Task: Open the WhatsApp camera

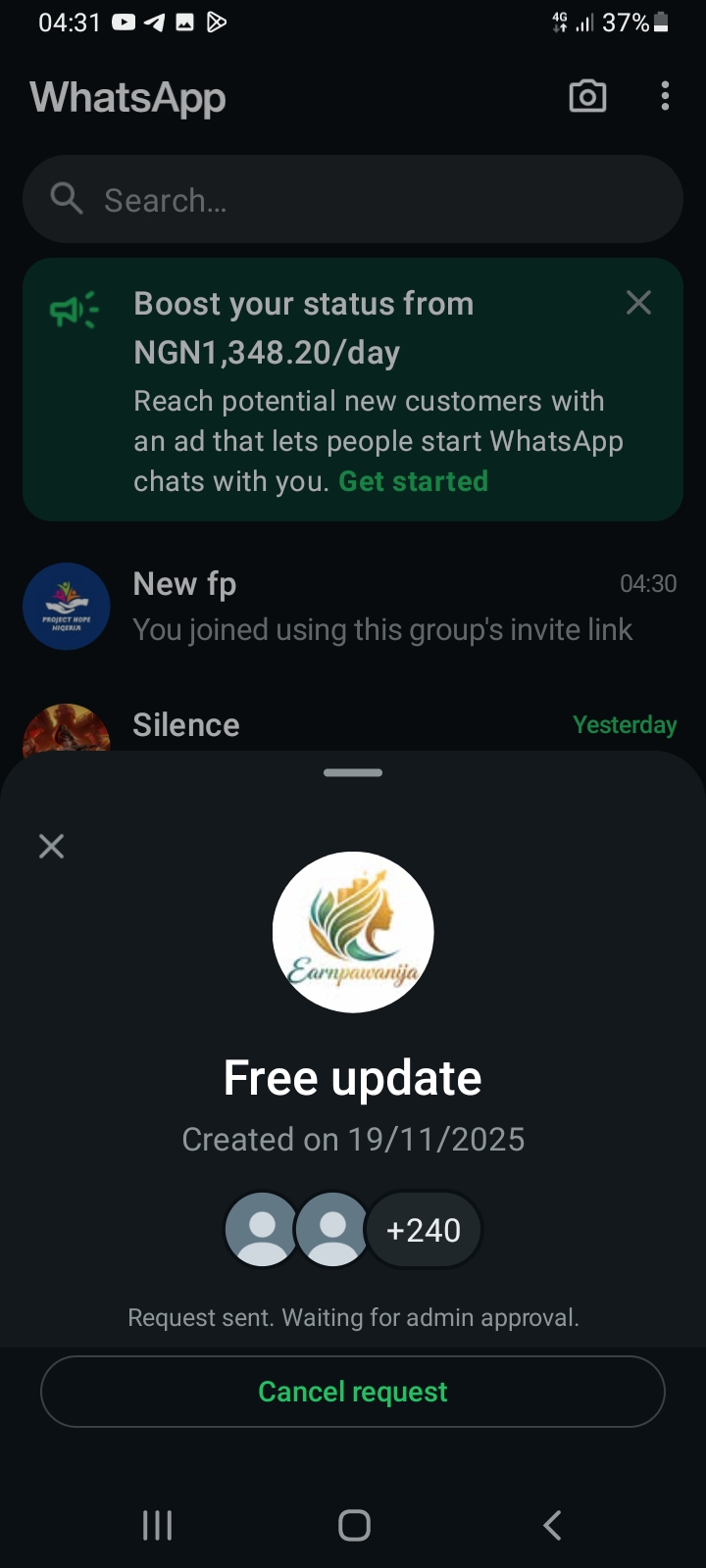Action: tap(587, 96)
